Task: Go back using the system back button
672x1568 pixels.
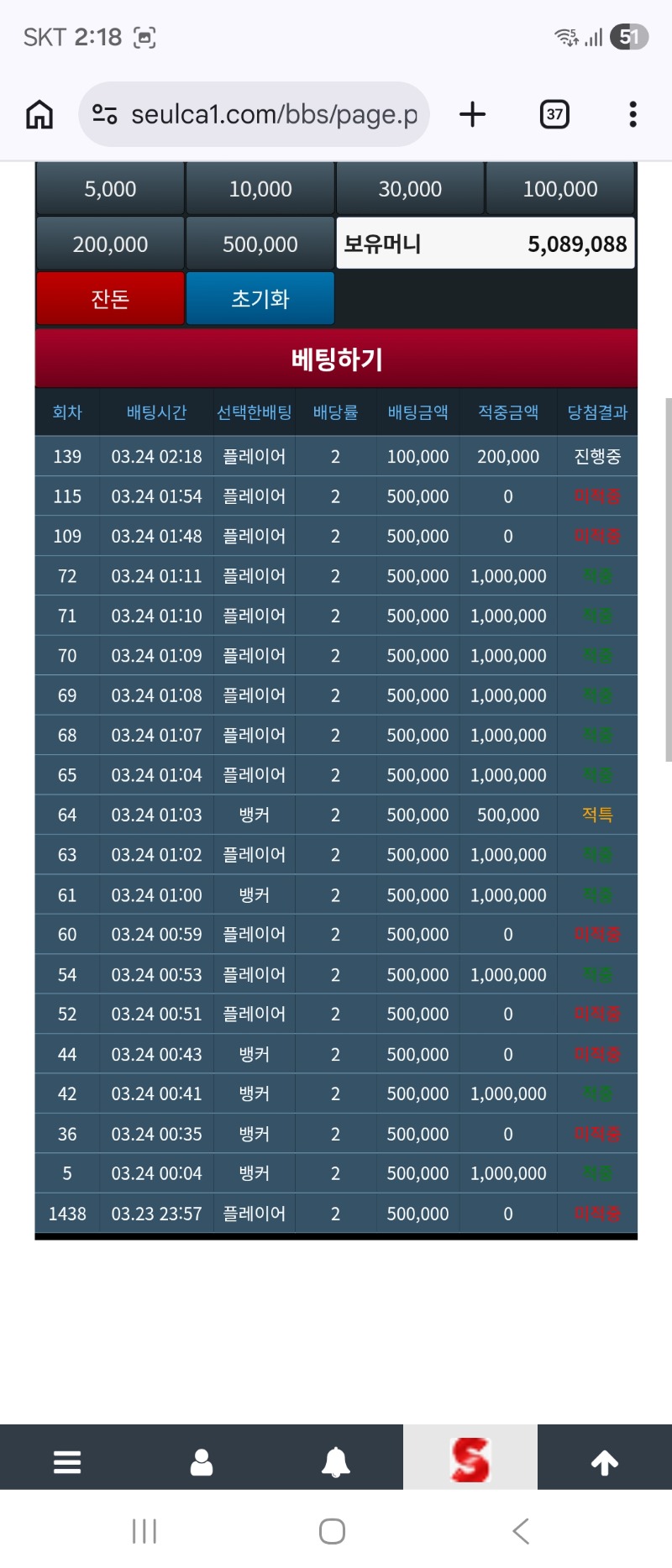Action: 521,1531
